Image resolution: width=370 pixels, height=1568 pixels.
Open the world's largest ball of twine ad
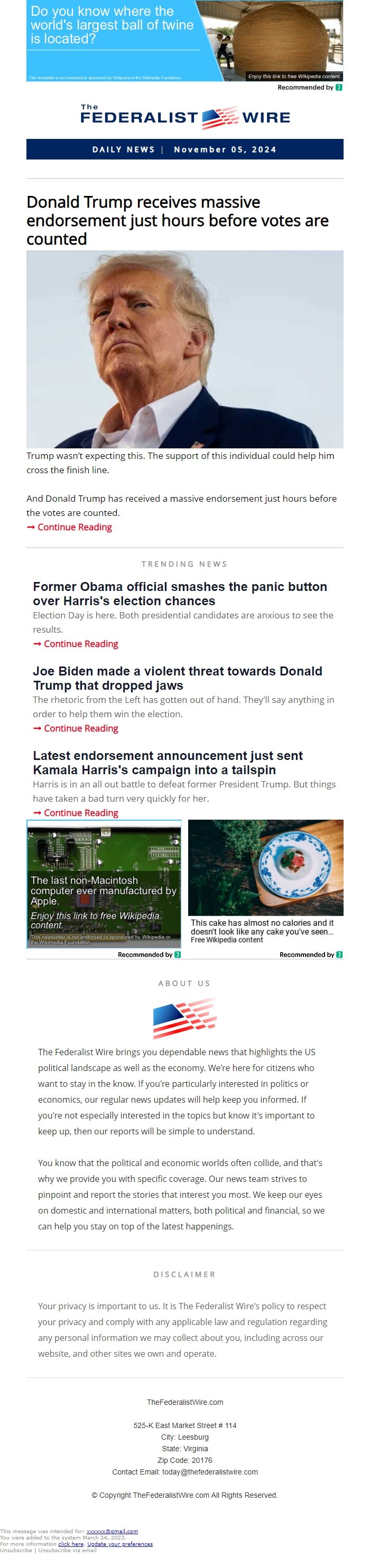point(184,40)
